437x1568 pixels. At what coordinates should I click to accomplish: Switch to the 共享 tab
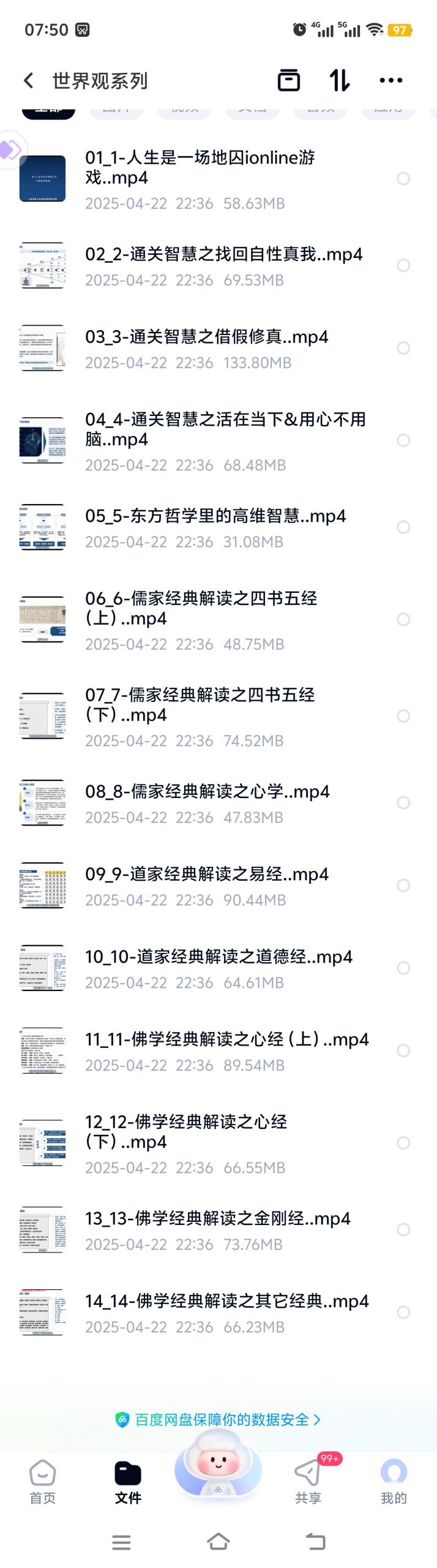308,1481
